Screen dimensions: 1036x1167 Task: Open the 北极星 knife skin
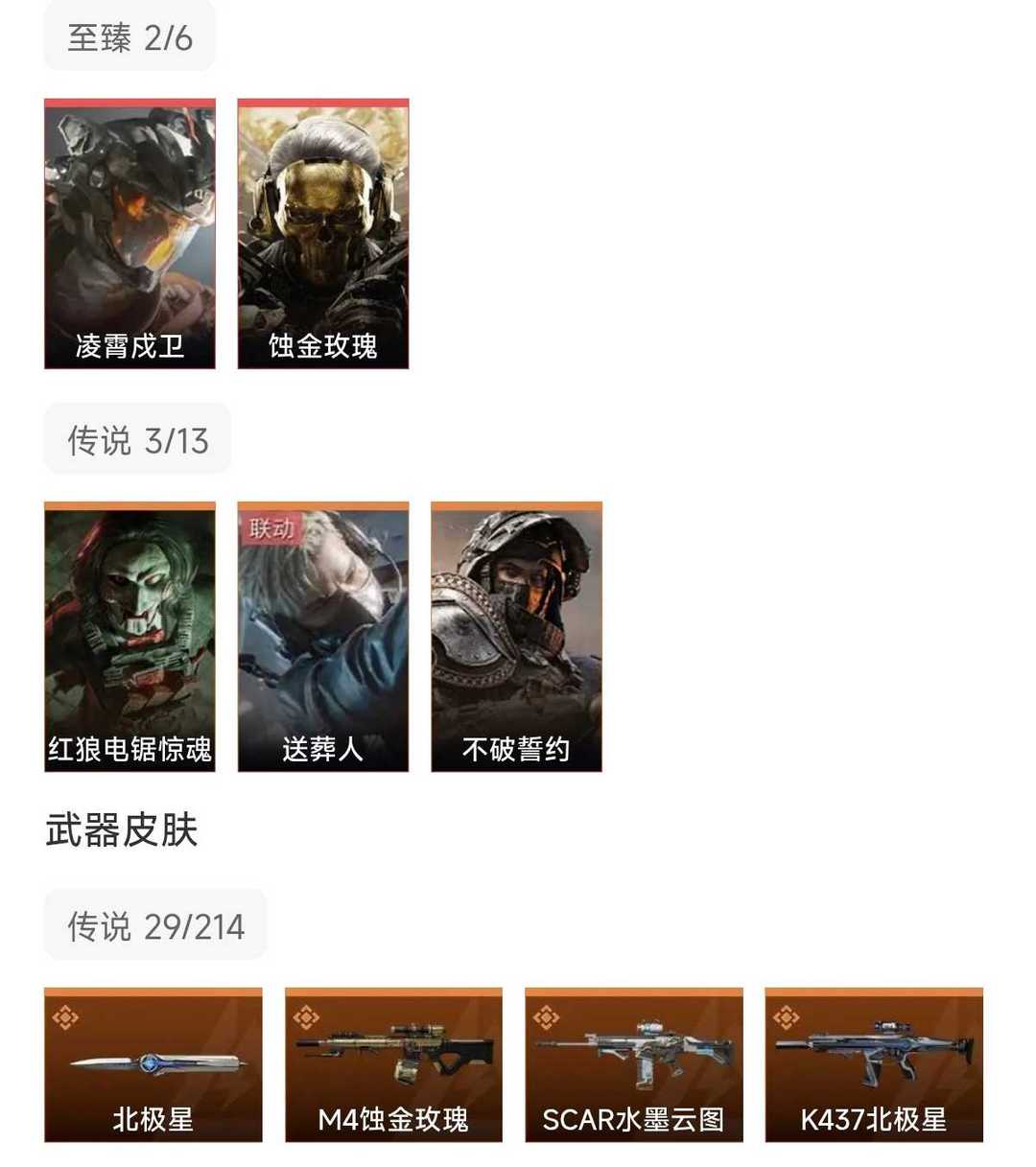[153, 1065]
